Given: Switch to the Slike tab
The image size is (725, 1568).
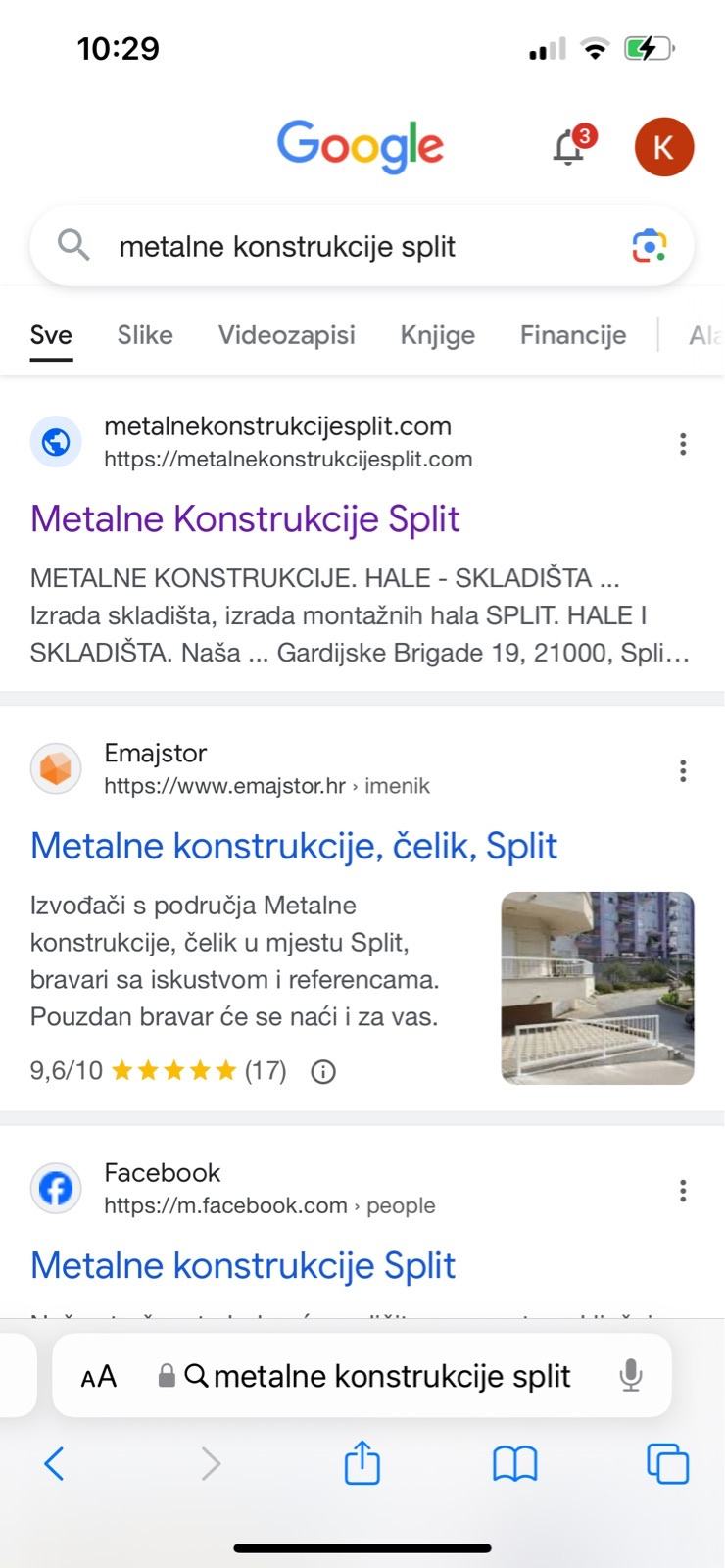Looking at the screenshot, I should pos(144,334).
